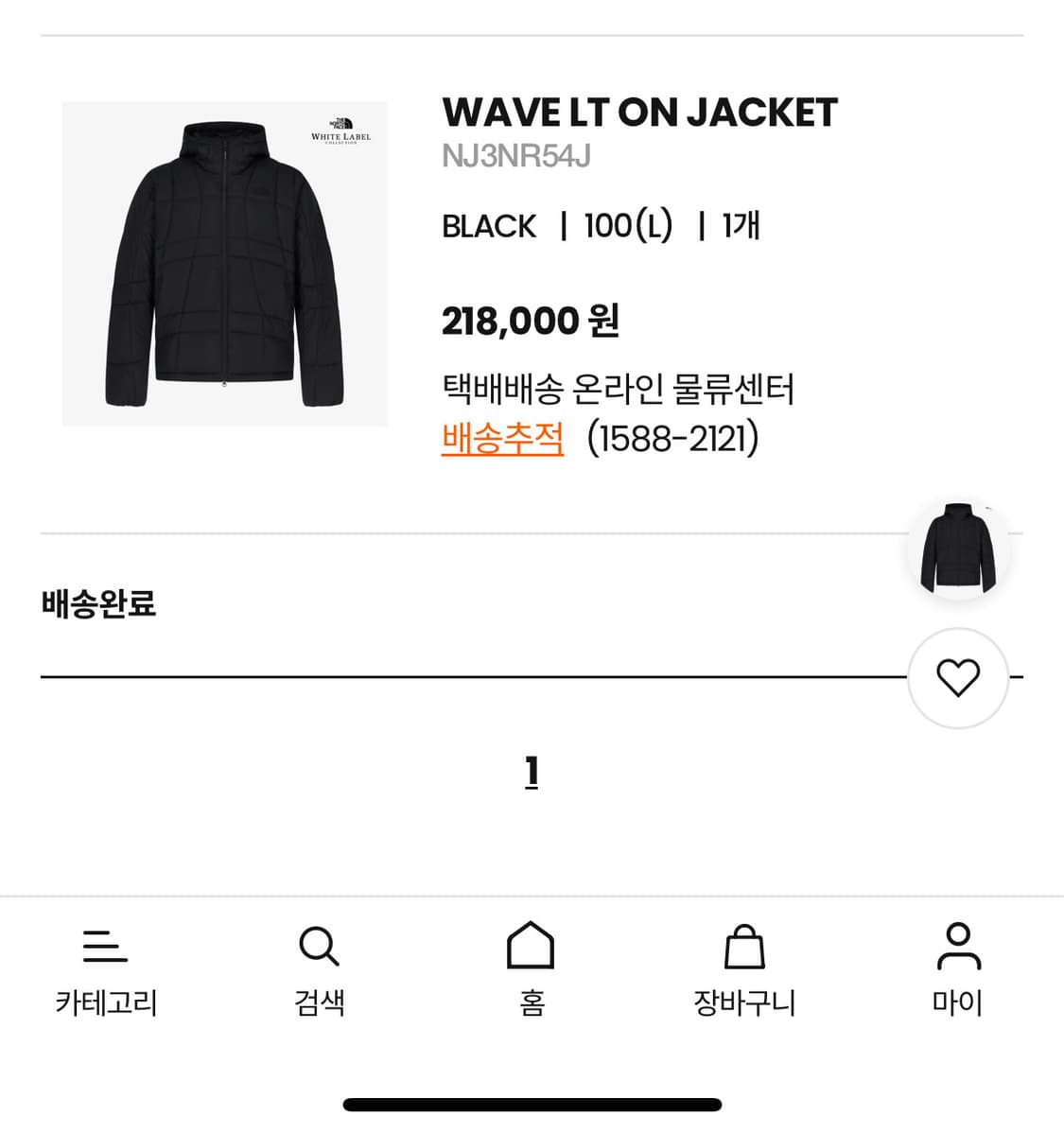Screen dimensions: 1064x1133
Task: Tap the 배송완료 status label
Action: pos(97,603)
